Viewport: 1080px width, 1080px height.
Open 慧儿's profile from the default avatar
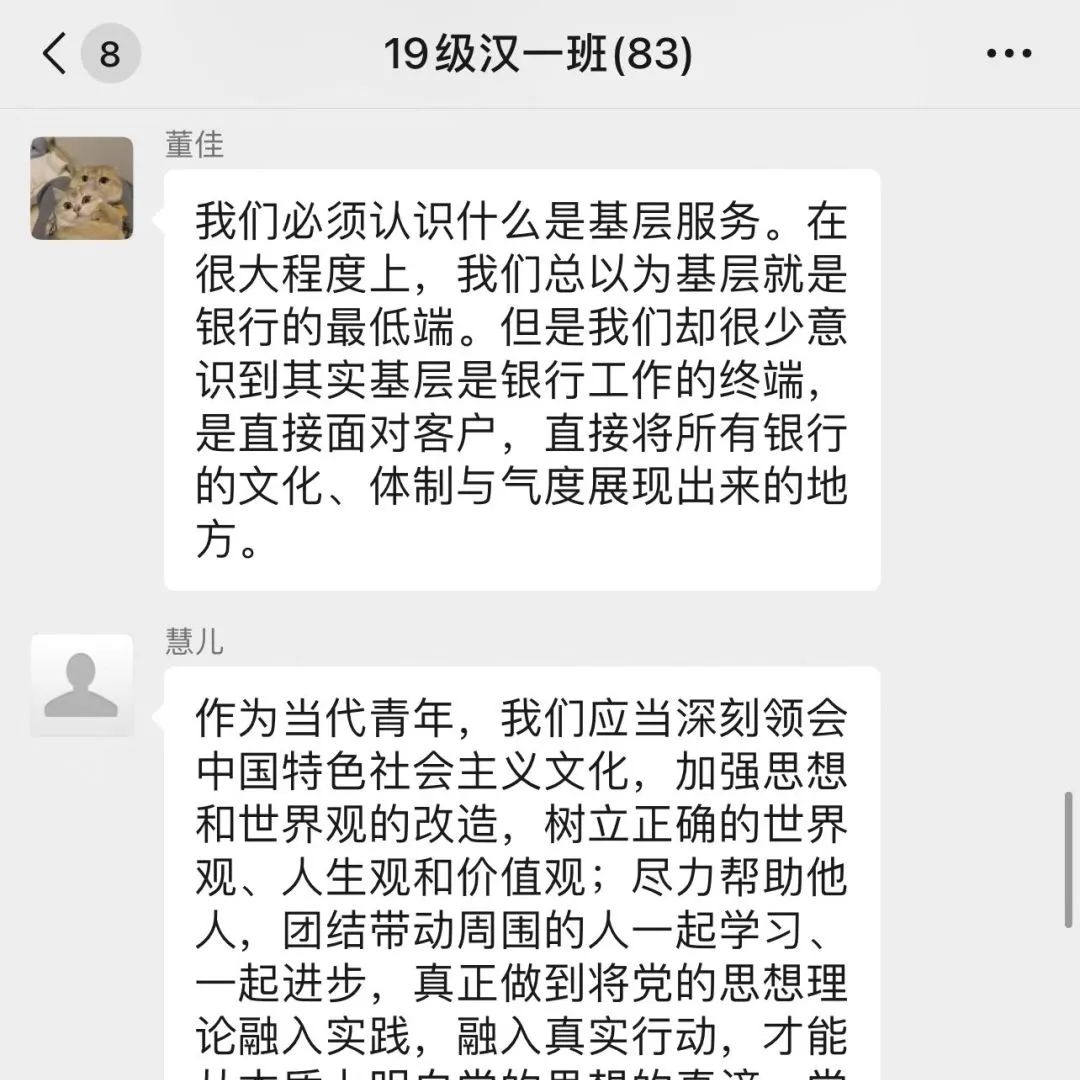click(x=82, y=685)
